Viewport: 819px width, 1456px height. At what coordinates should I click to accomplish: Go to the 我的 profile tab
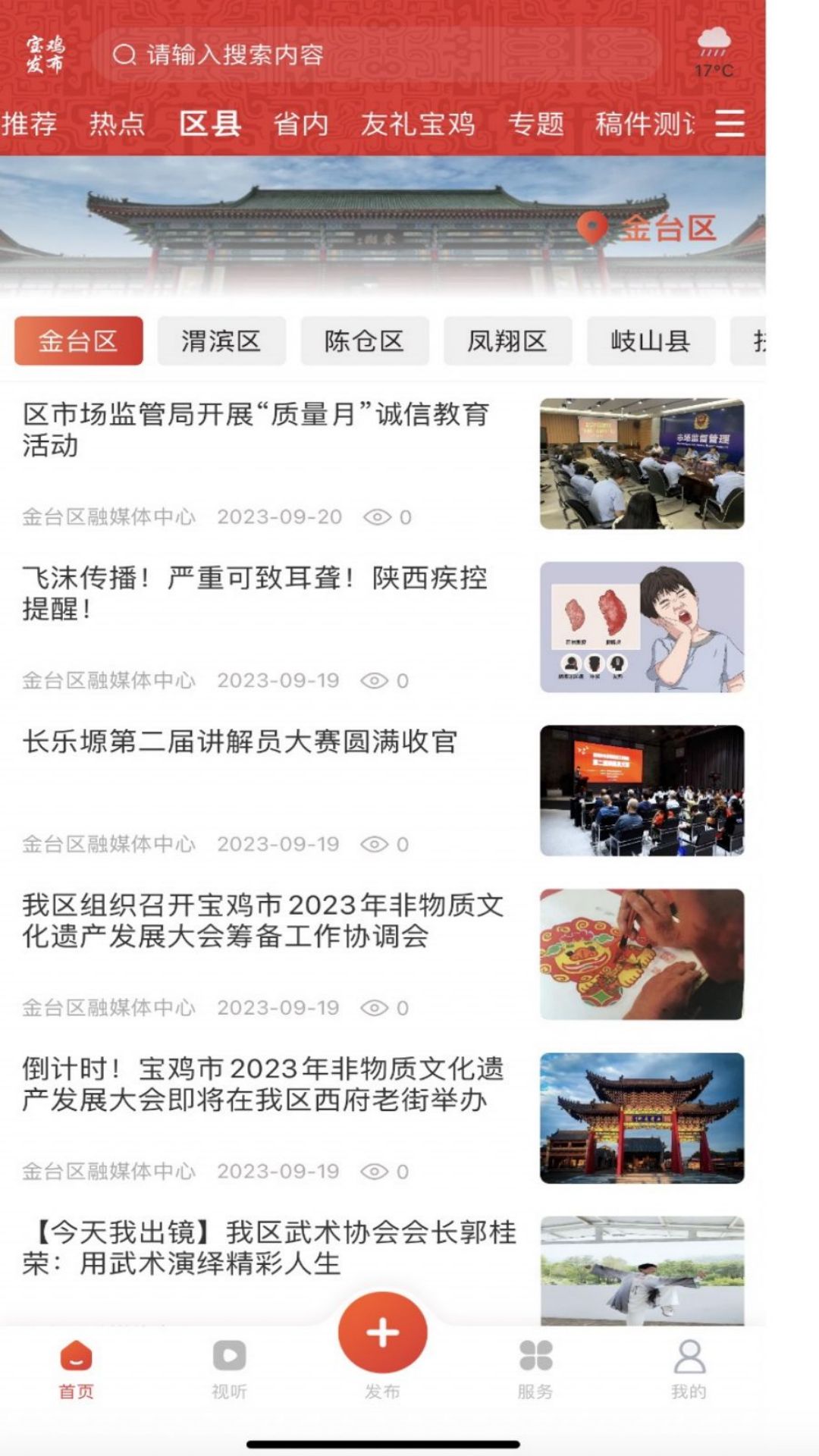tap(689, 1369)
